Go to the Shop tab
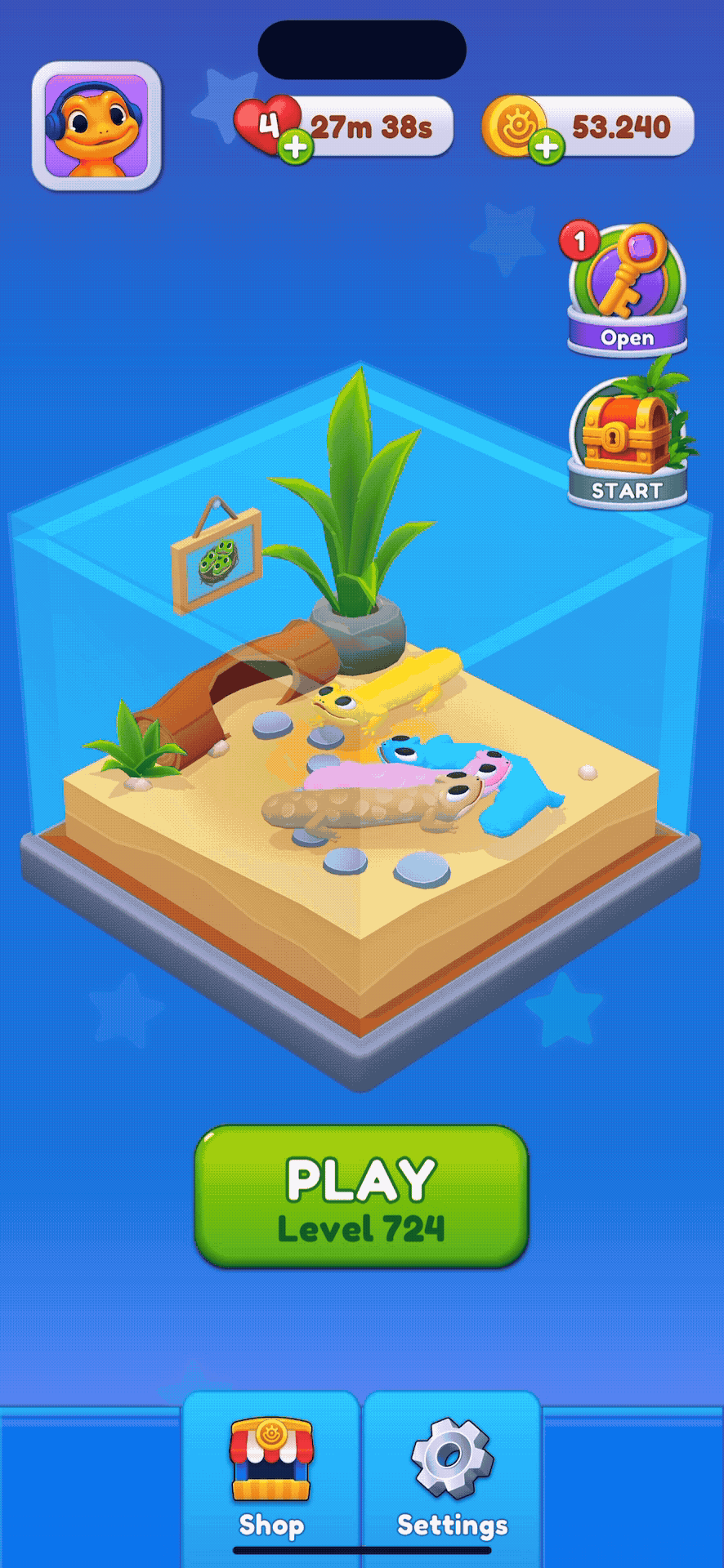Screen dimensions: 724x1568 tap(271, 1478)
